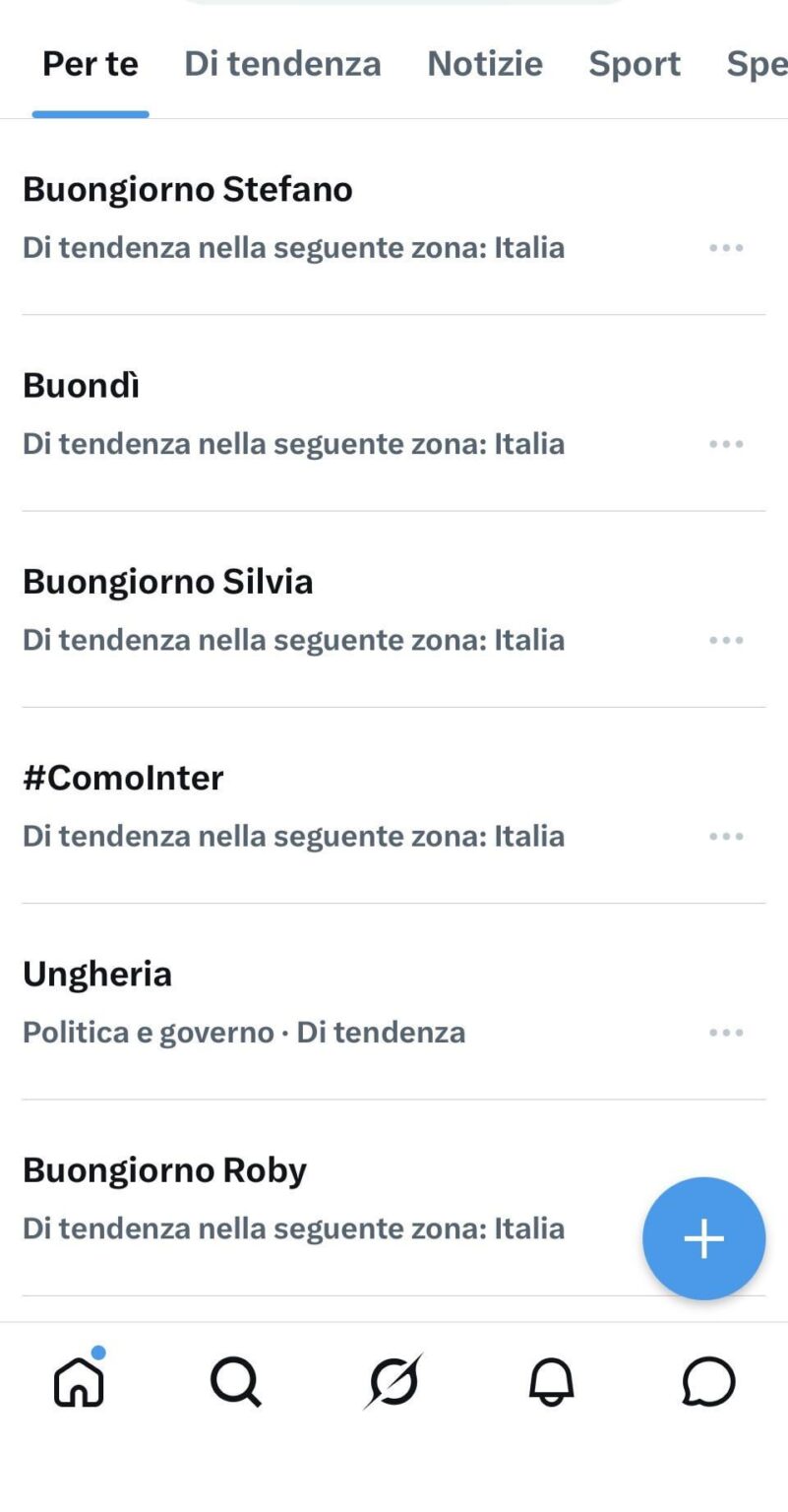View the Buondì trending topic
Image resolution: width=788 pixels, height=1512 pixels.
pos(81,385)
